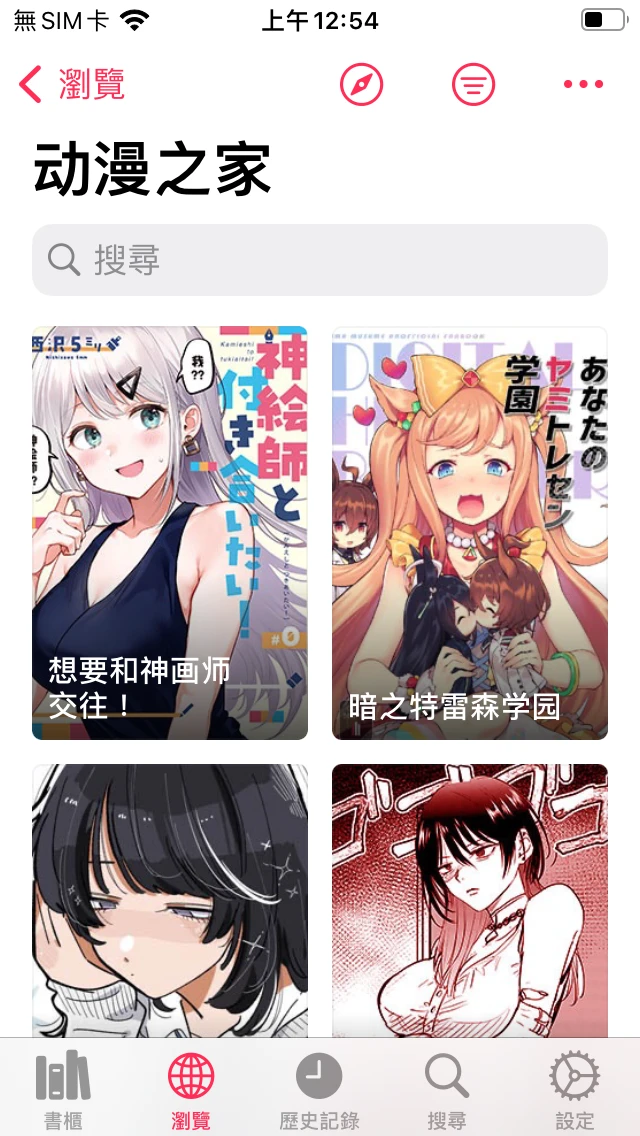Tap the 搜尋 search field
The width and height of the screenshot is (640, 1136).
click(x=320, y=260)
